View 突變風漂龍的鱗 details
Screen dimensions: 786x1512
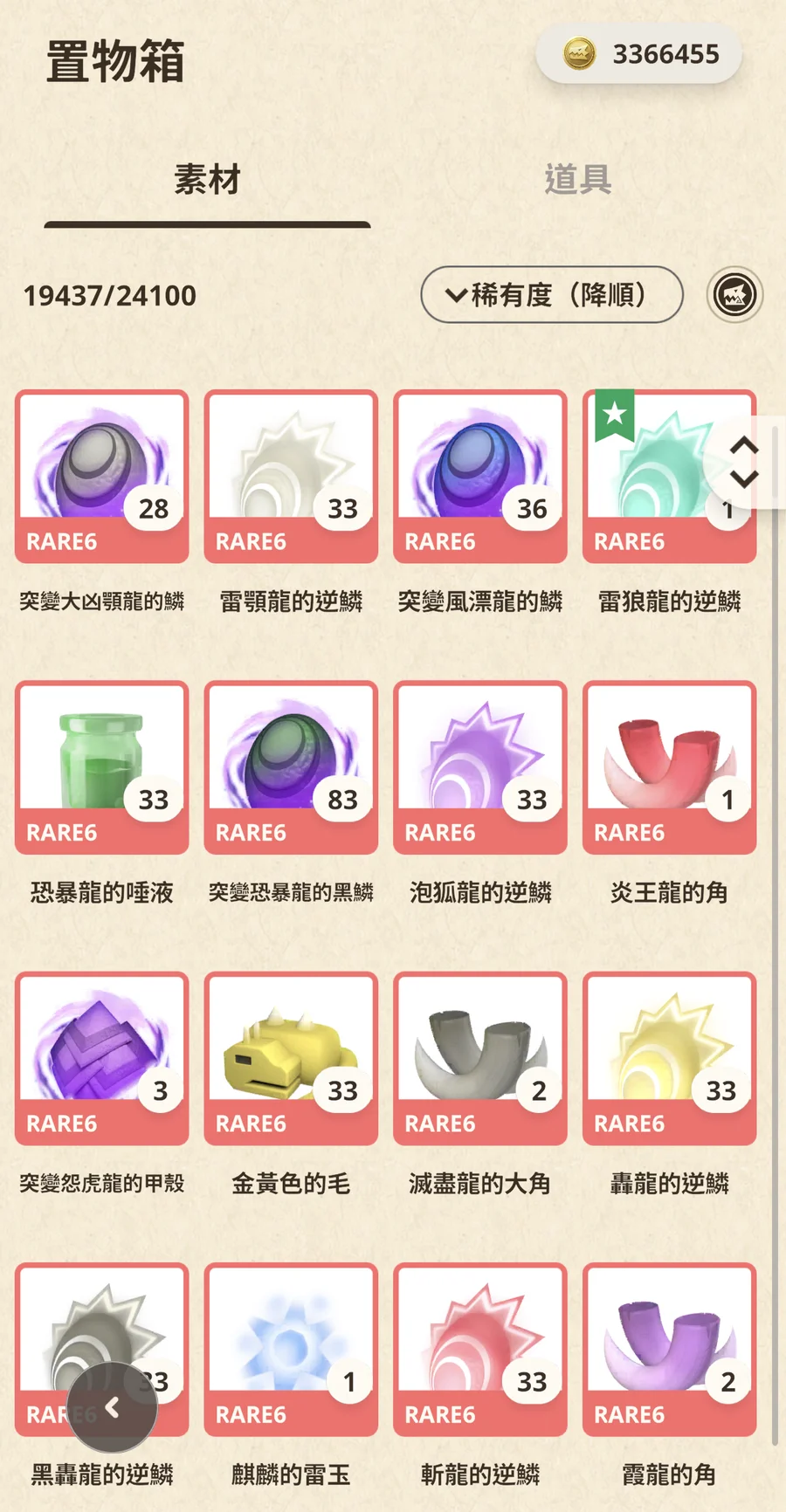pyautogui.click(x=480, y=477)
